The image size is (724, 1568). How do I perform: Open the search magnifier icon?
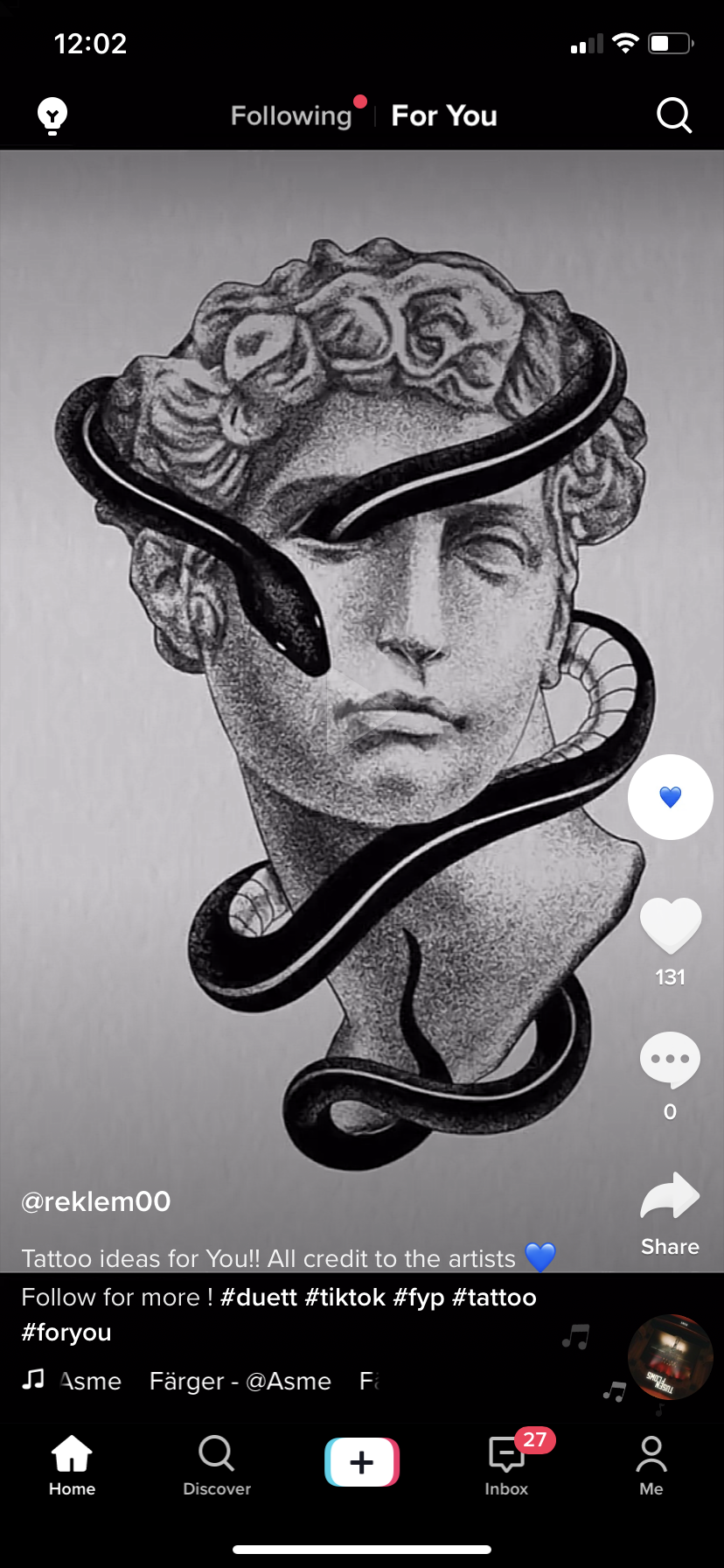pyautogui.click(x=673, y=115)
